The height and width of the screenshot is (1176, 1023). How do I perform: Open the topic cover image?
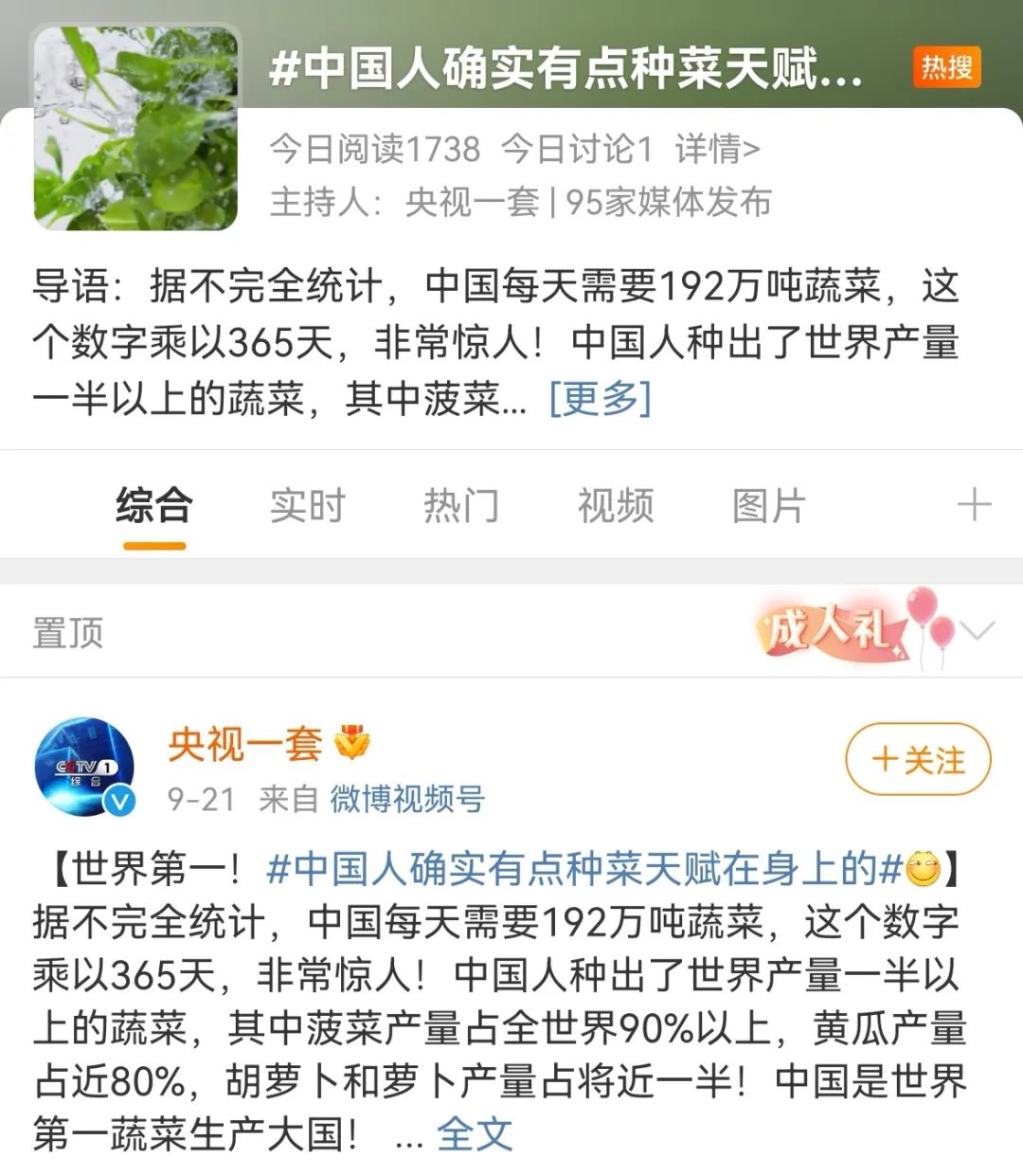pyautogui.click(x=135, y=128)
